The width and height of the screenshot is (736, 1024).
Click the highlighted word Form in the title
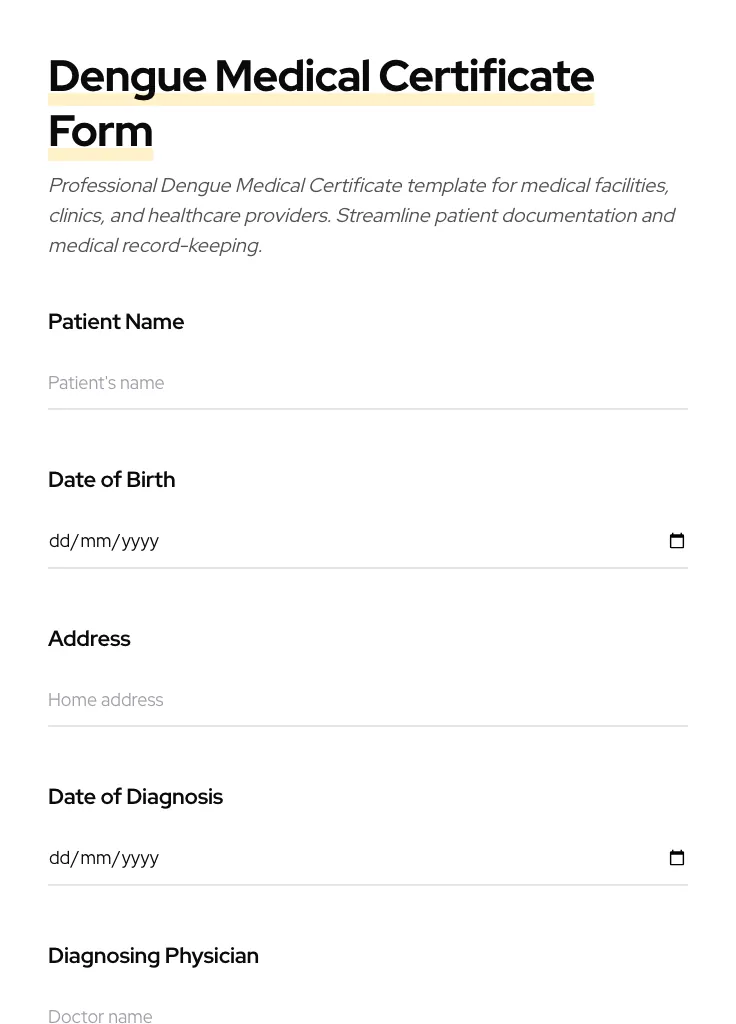point(100,130)
